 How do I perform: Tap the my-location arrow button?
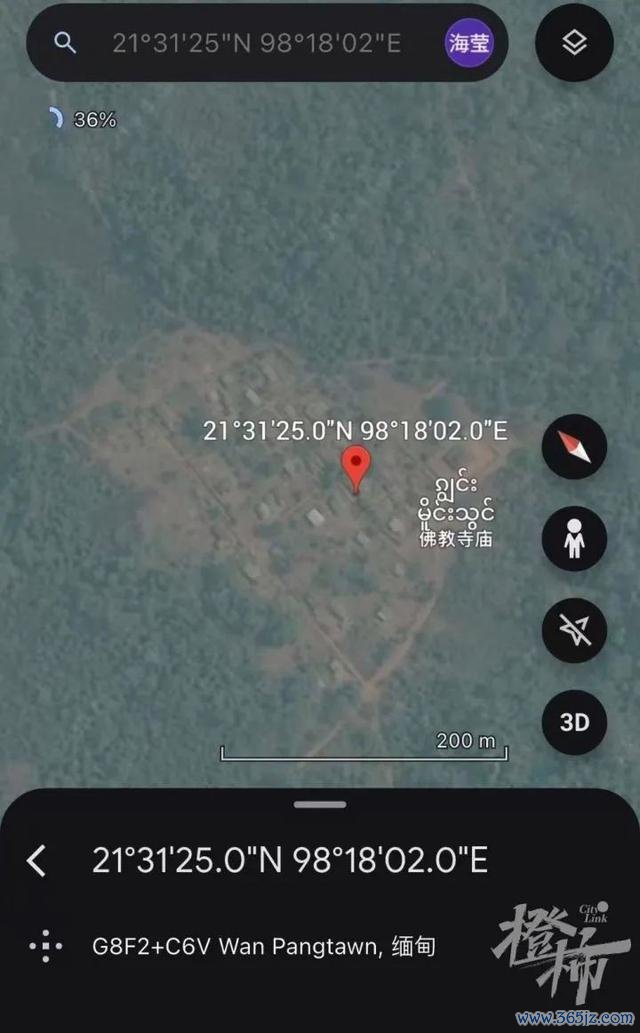[x=574, y=630]
